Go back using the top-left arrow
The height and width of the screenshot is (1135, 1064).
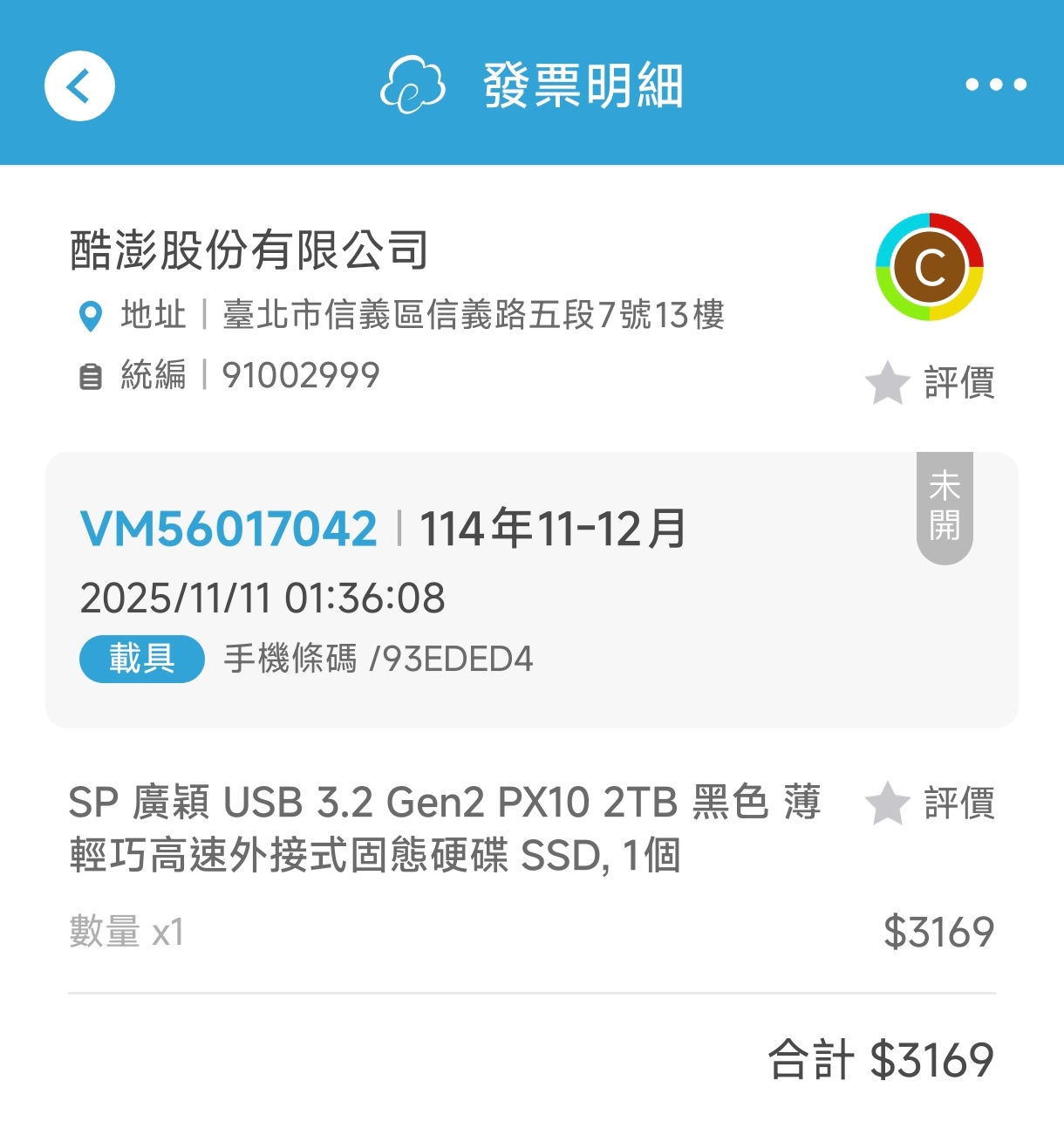tap(79, 85)
